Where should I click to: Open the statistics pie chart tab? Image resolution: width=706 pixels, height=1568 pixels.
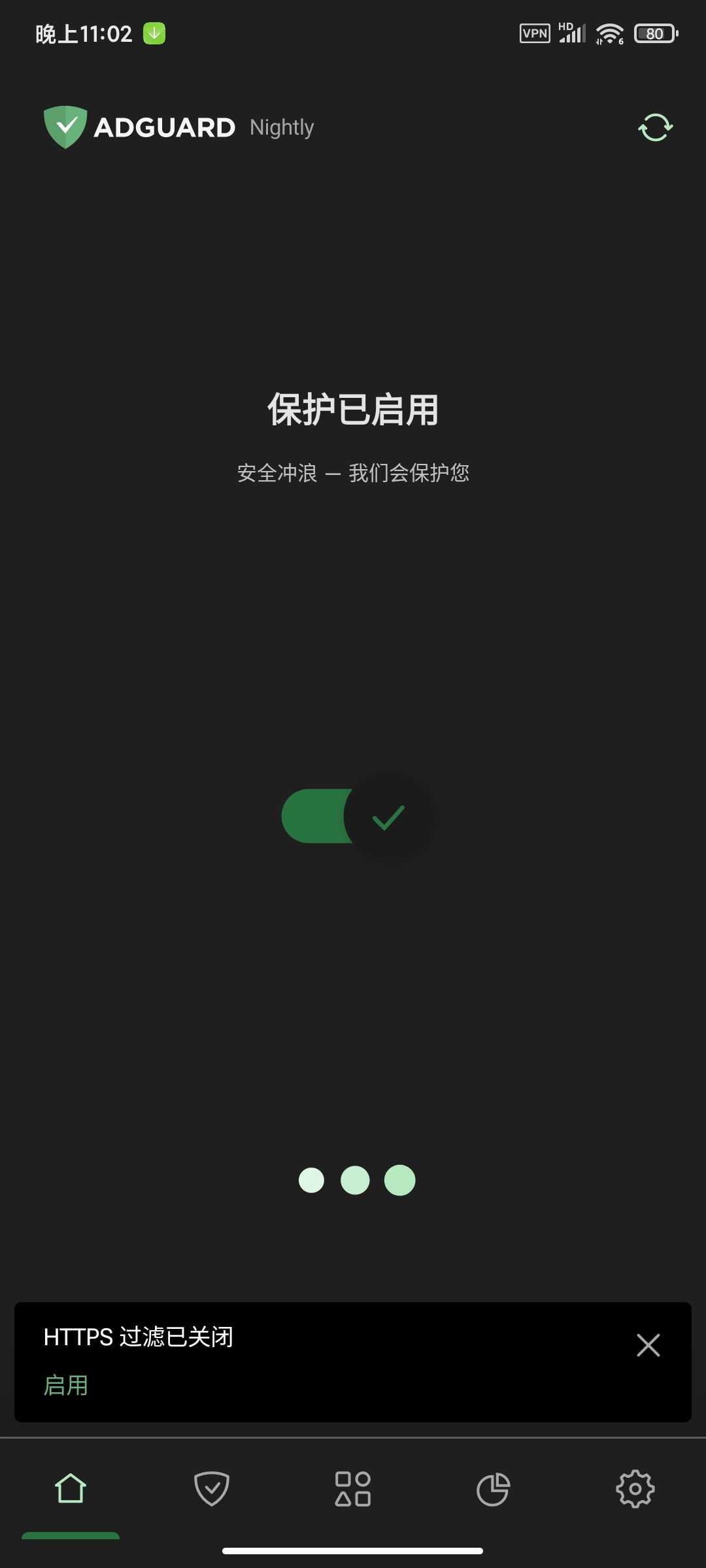pyautogui.click(x=494, y=1489)
